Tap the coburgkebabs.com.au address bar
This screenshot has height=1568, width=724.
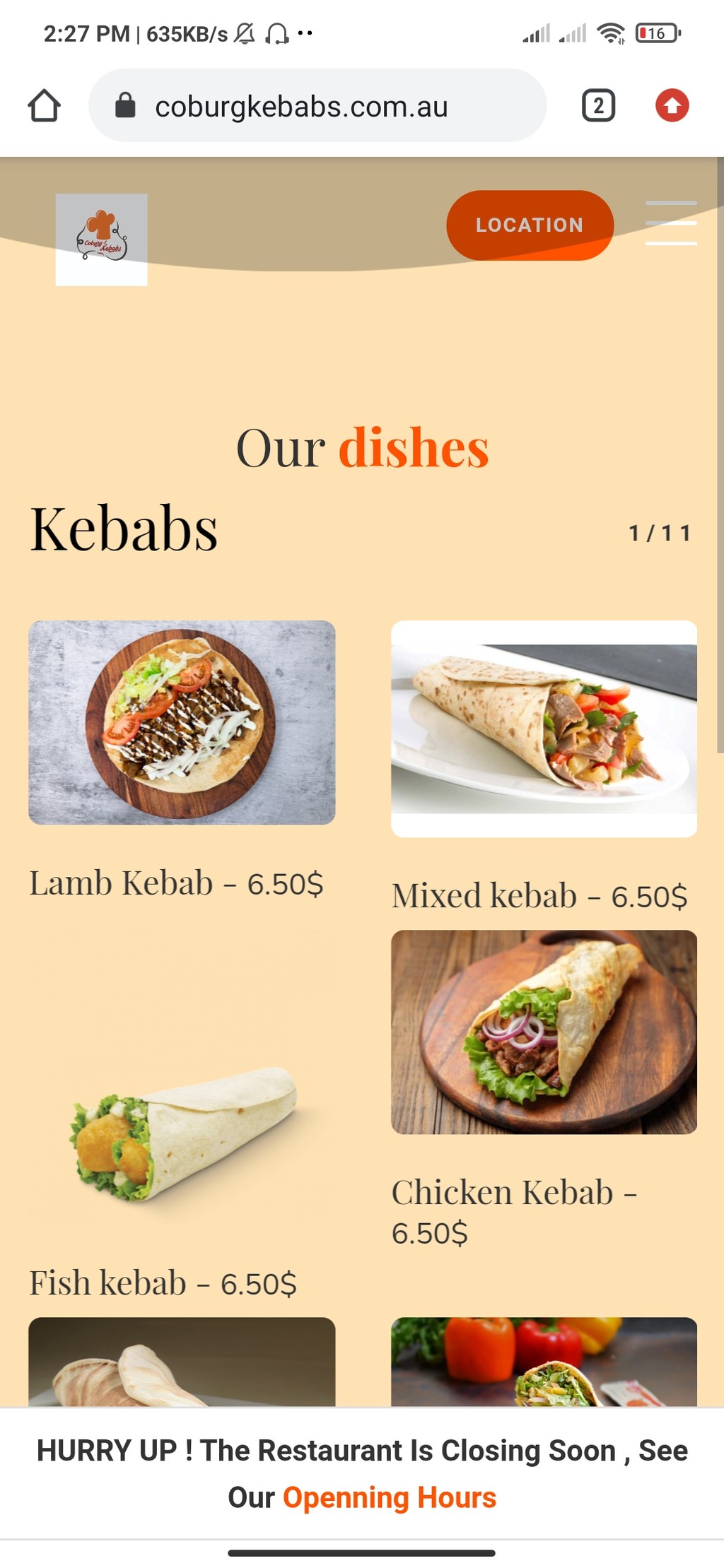tap(317, 106)
